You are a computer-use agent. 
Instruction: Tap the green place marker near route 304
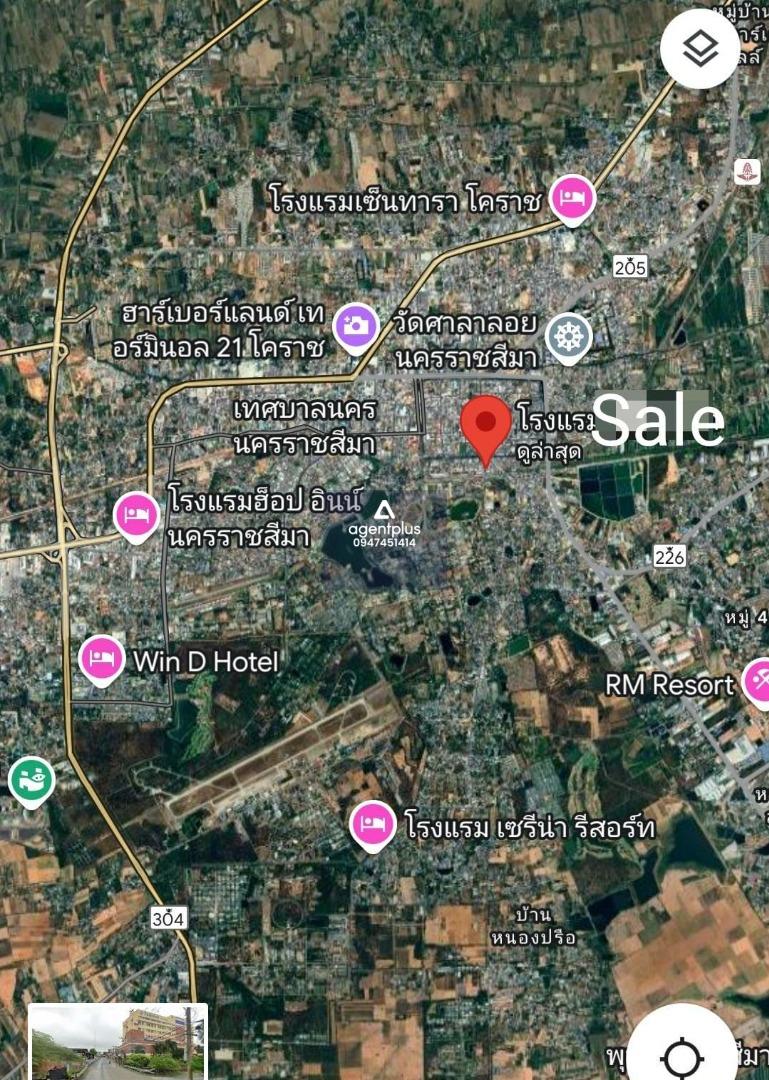[x=31, y=779]
